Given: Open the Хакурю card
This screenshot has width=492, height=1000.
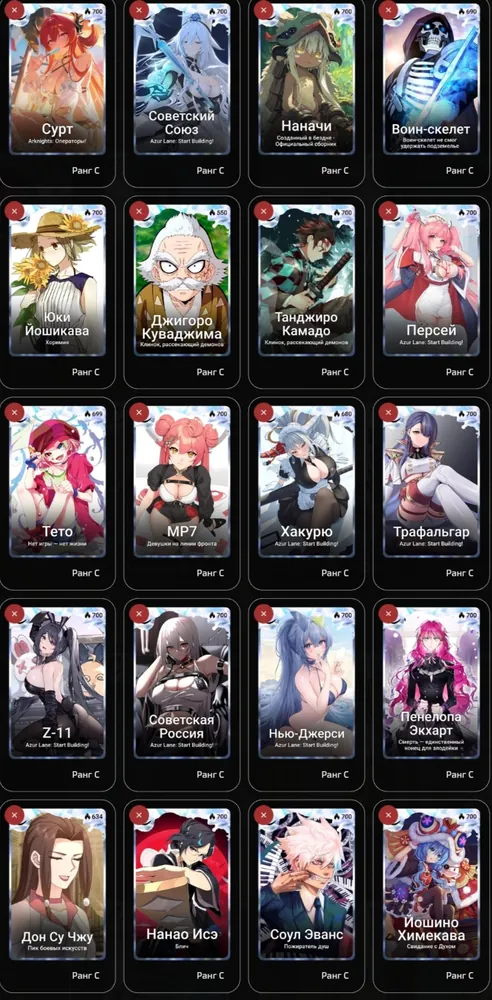Looking at the screenshot, I should pyautogui.click(x=307, y=482).
